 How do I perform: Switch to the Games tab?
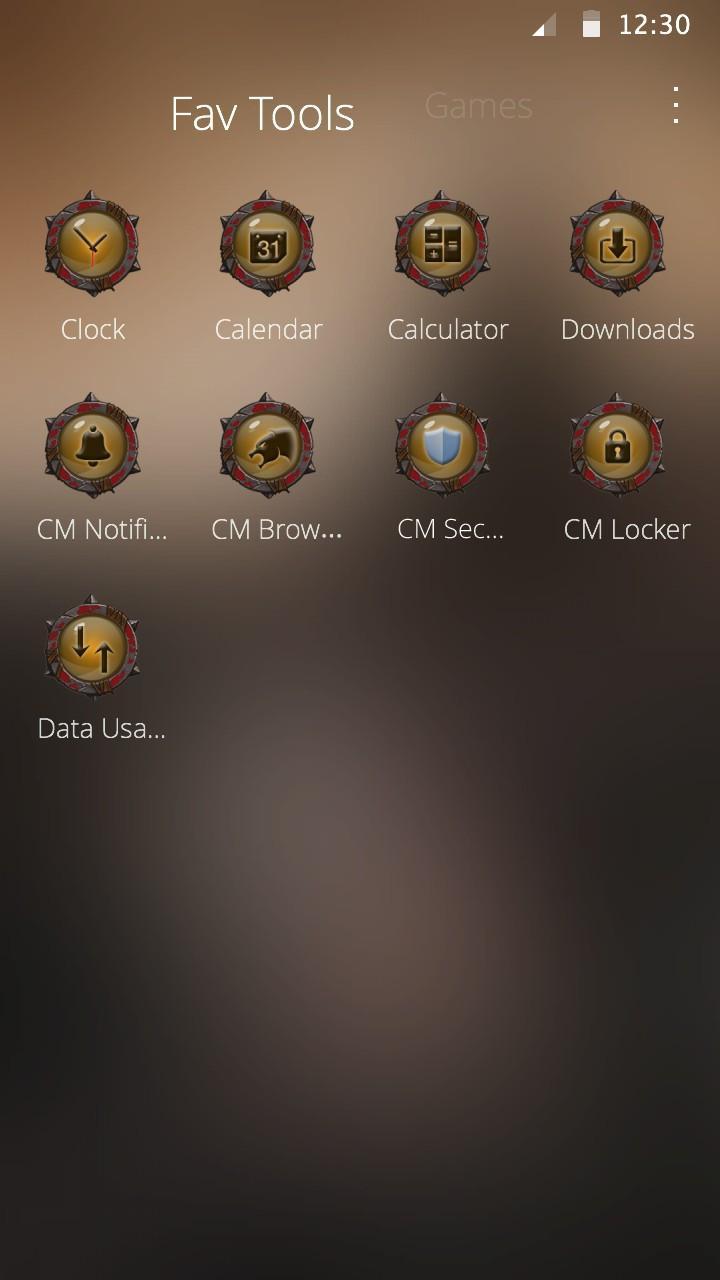(478, 106)
